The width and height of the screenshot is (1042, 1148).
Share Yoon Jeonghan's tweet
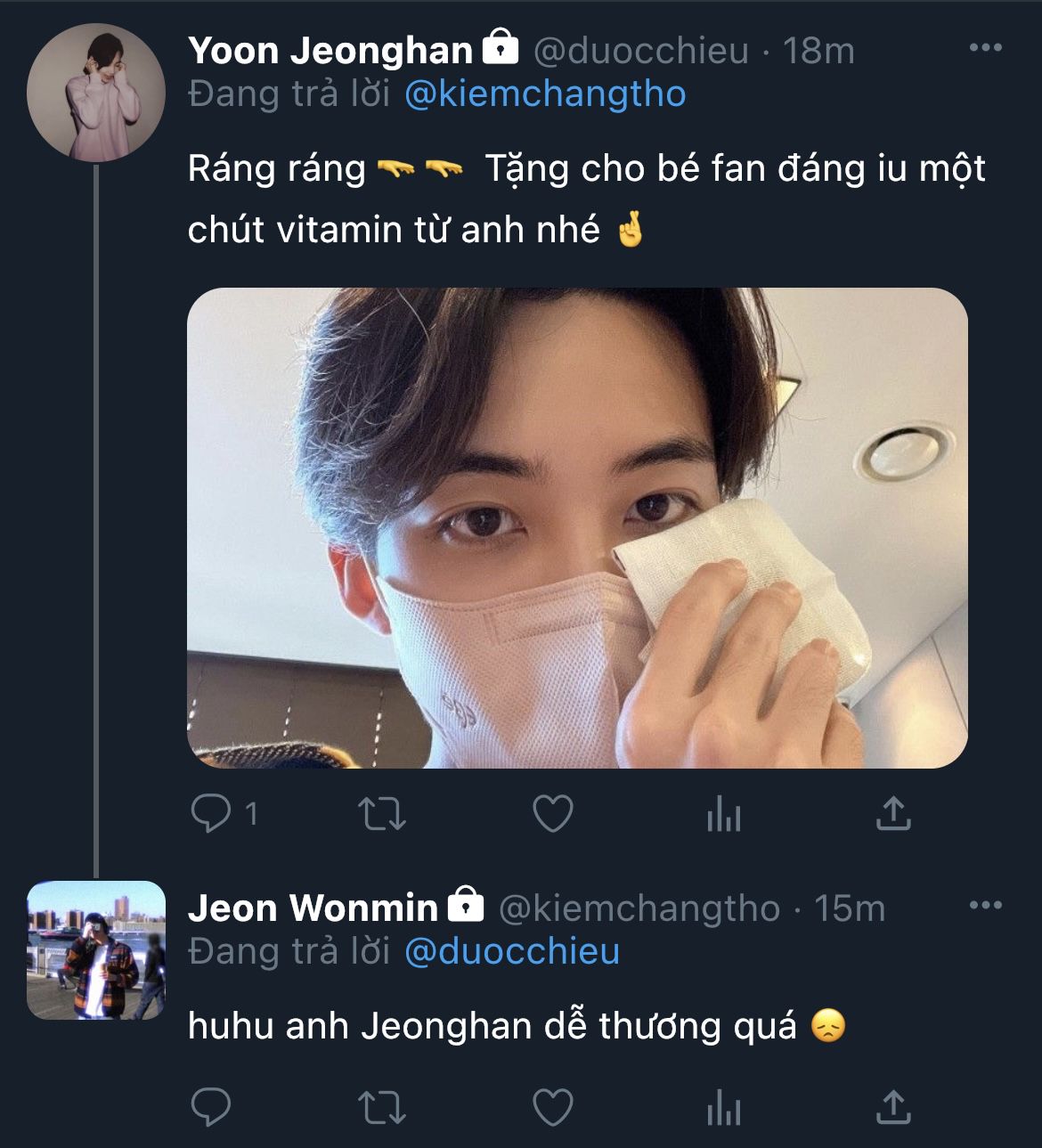(892, 813)
